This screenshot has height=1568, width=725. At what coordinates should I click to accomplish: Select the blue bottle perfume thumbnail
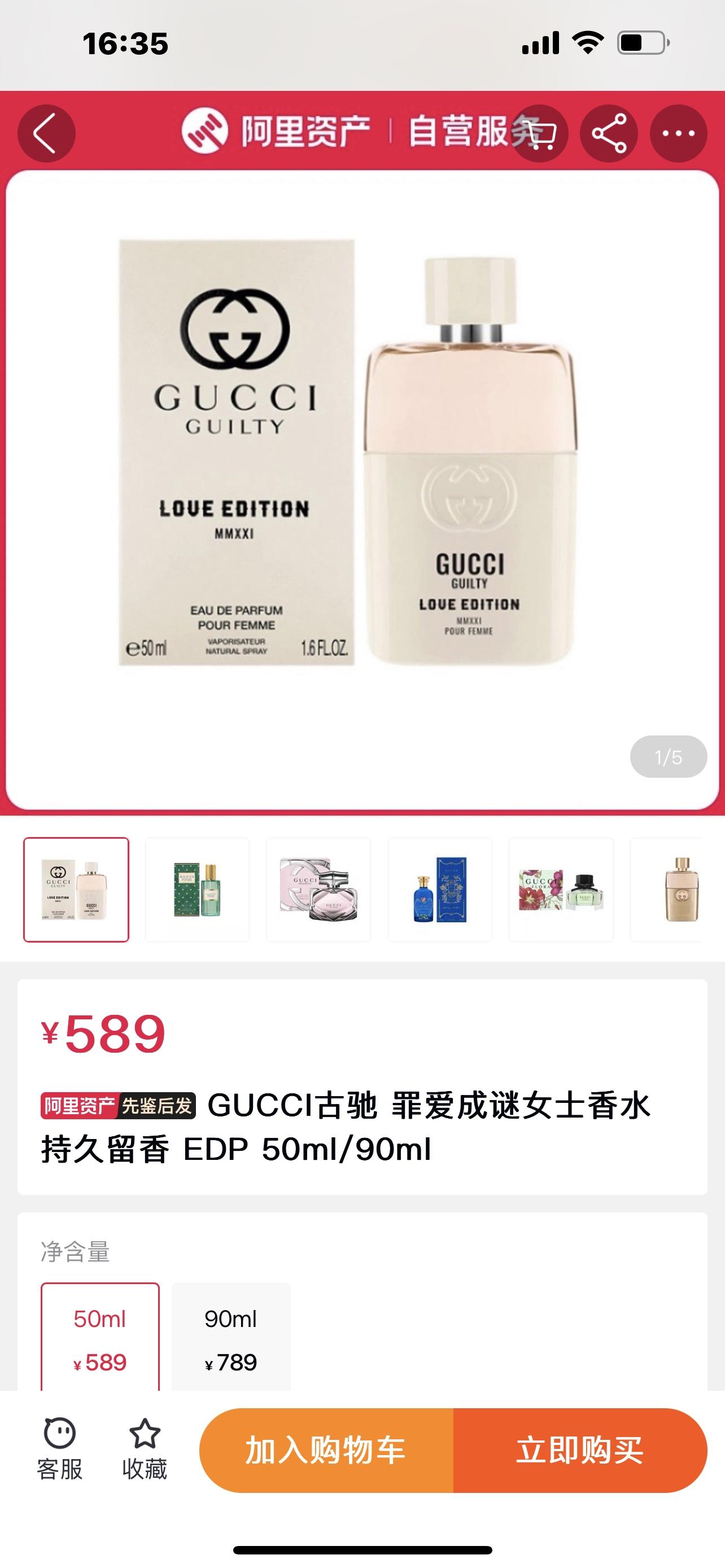[440, 890]
